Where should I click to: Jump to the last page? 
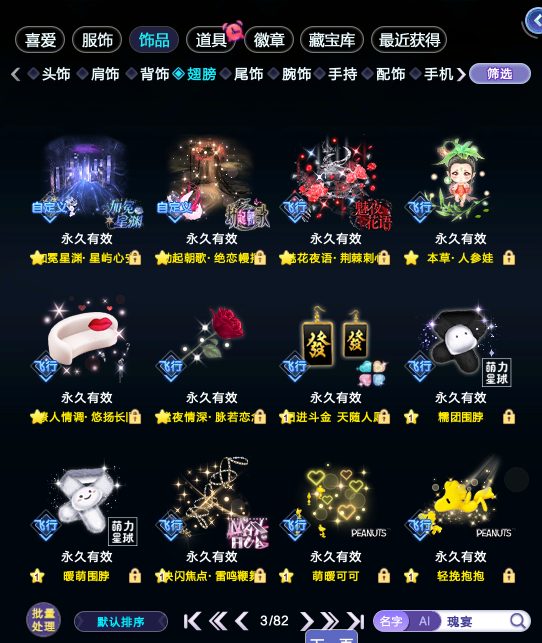coord(356,621)
